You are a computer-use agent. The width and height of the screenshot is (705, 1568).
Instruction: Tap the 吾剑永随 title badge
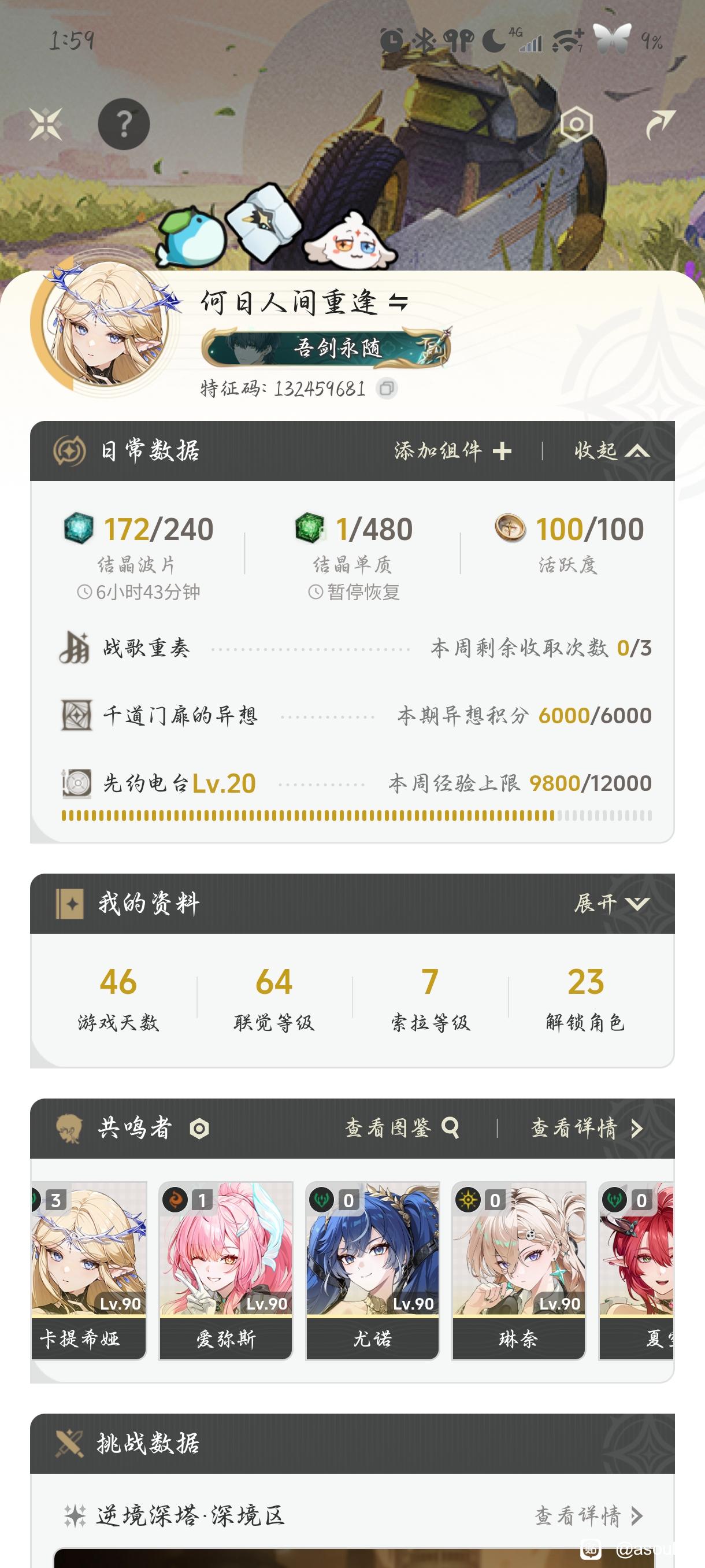pyautogui.click(x=326, y=347)
